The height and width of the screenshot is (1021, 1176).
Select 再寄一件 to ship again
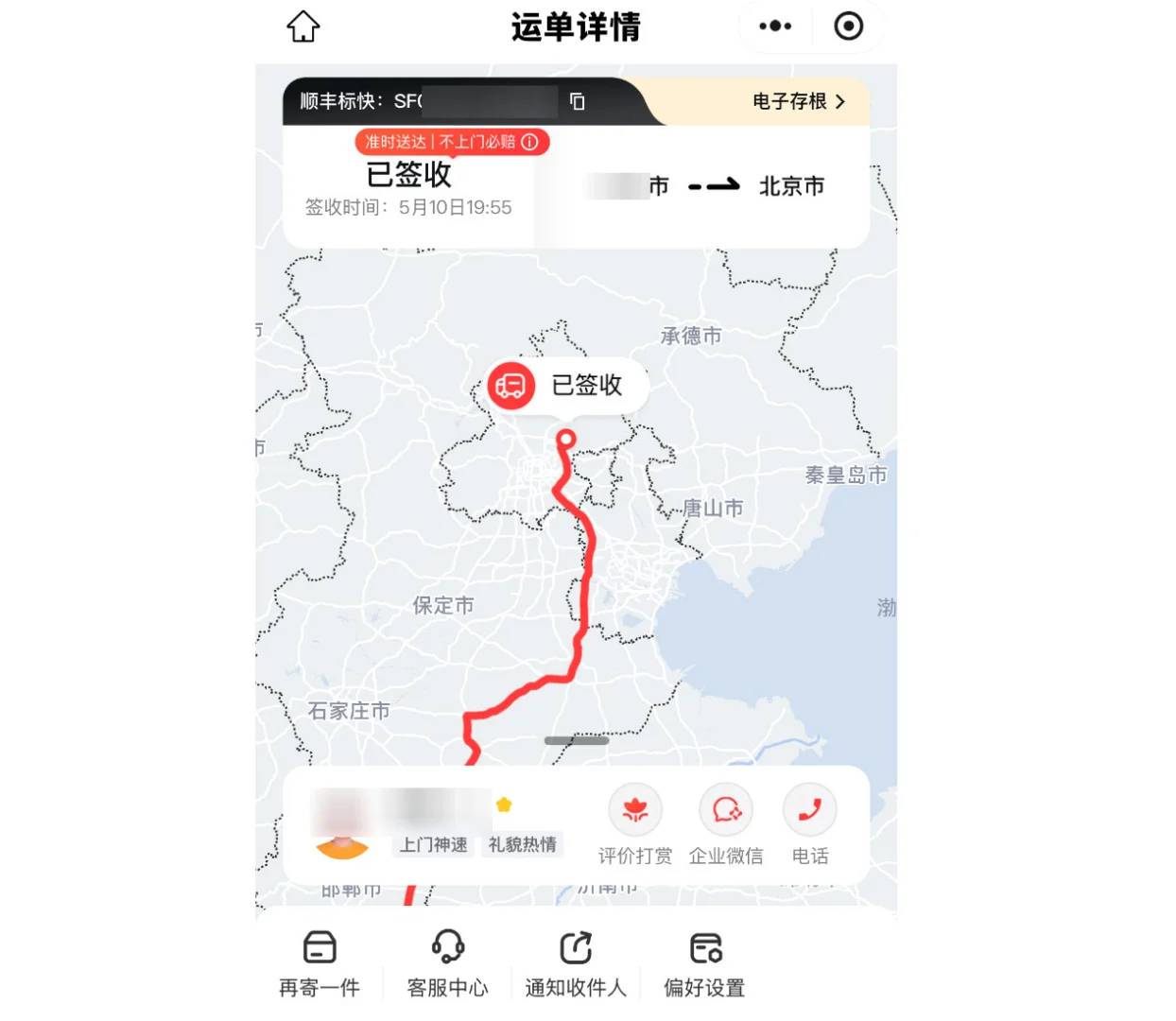click(320, 963)
